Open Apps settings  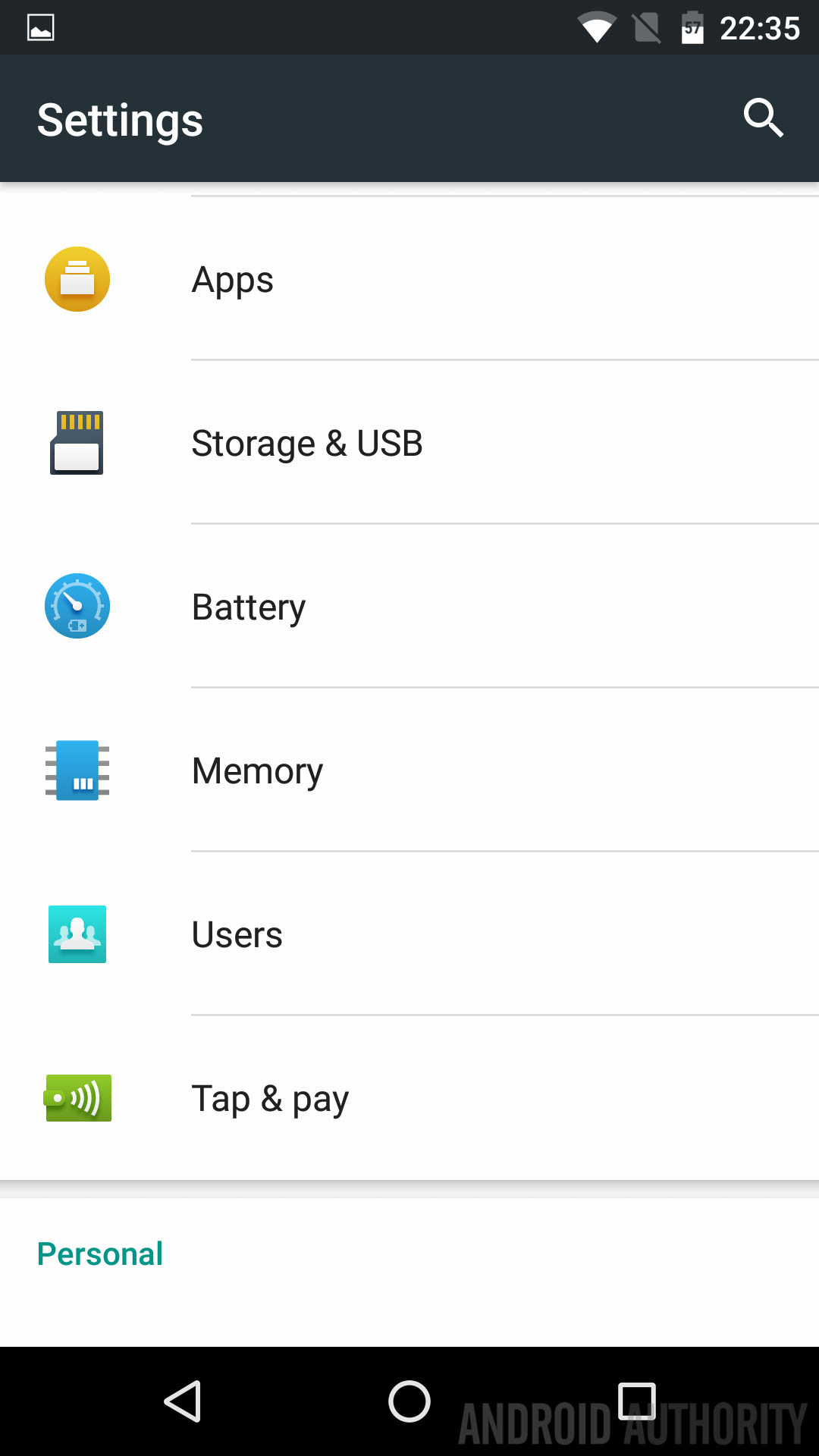coord(409,280)
